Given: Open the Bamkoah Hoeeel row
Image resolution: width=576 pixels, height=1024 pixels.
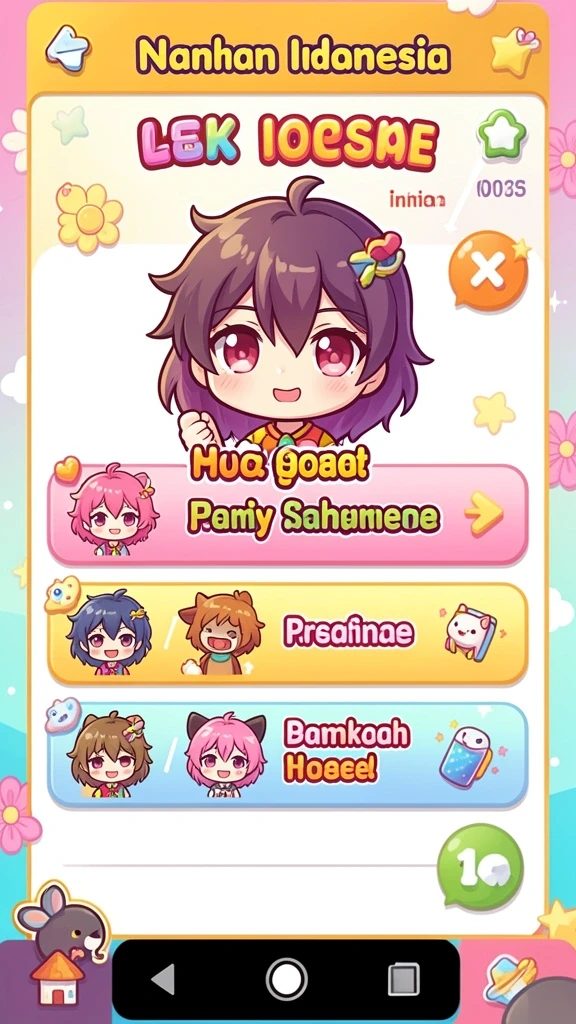Looking at the screenshot, I should 287,754.
